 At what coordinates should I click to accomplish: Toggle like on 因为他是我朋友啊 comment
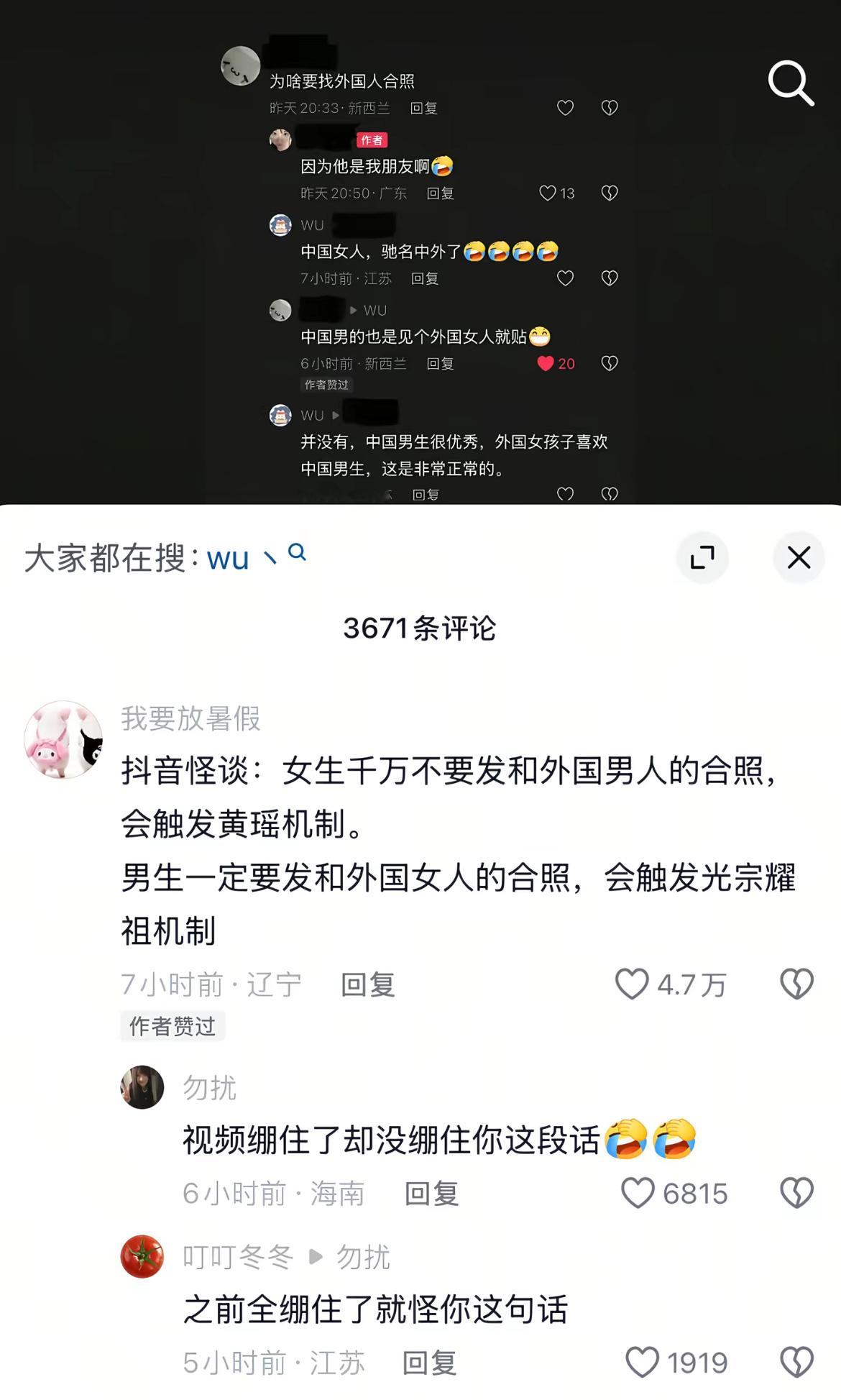tap(548, 193)
